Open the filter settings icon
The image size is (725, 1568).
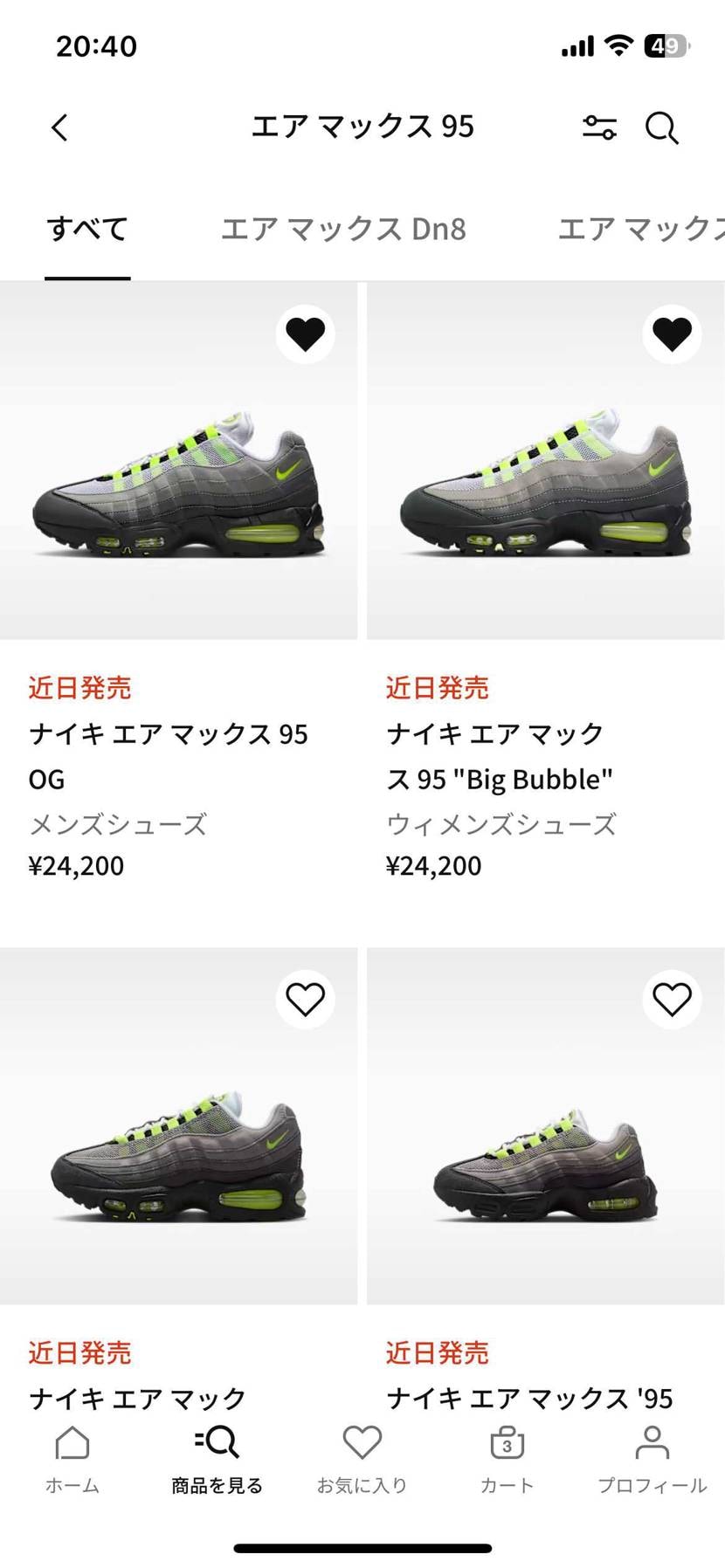[599, 127]
